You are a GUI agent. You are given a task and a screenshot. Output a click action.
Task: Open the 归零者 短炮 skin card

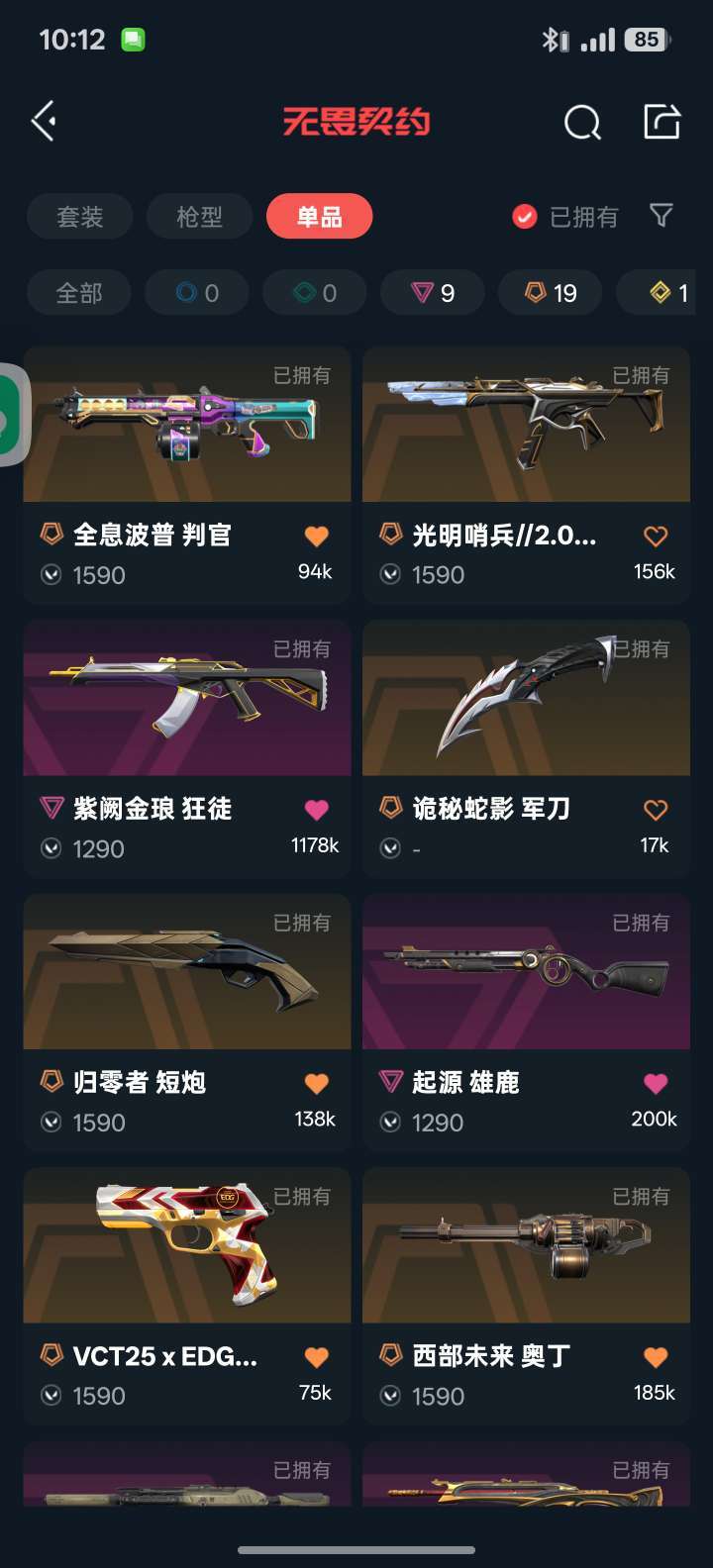coord(187,1022)
